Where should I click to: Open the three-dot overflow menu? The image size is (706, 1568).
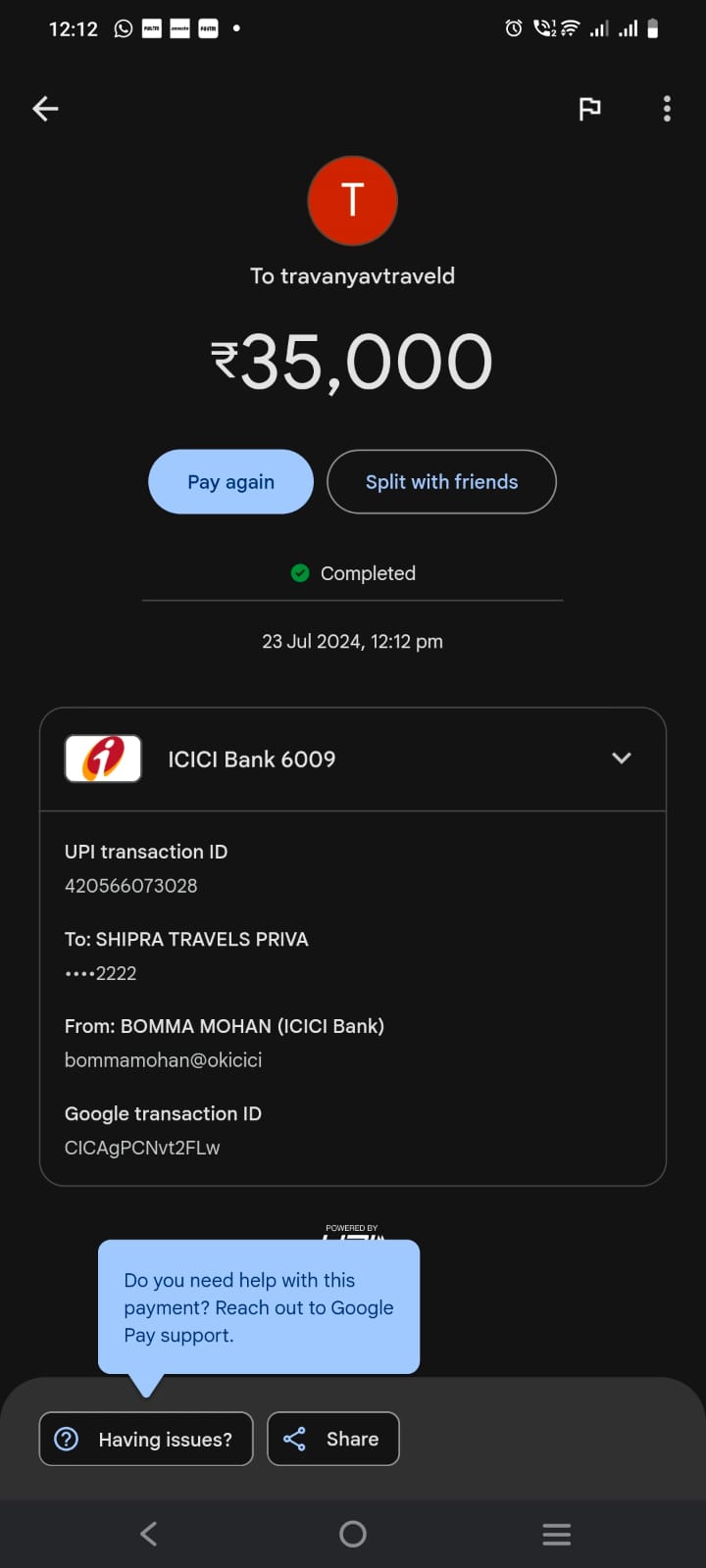667,109
